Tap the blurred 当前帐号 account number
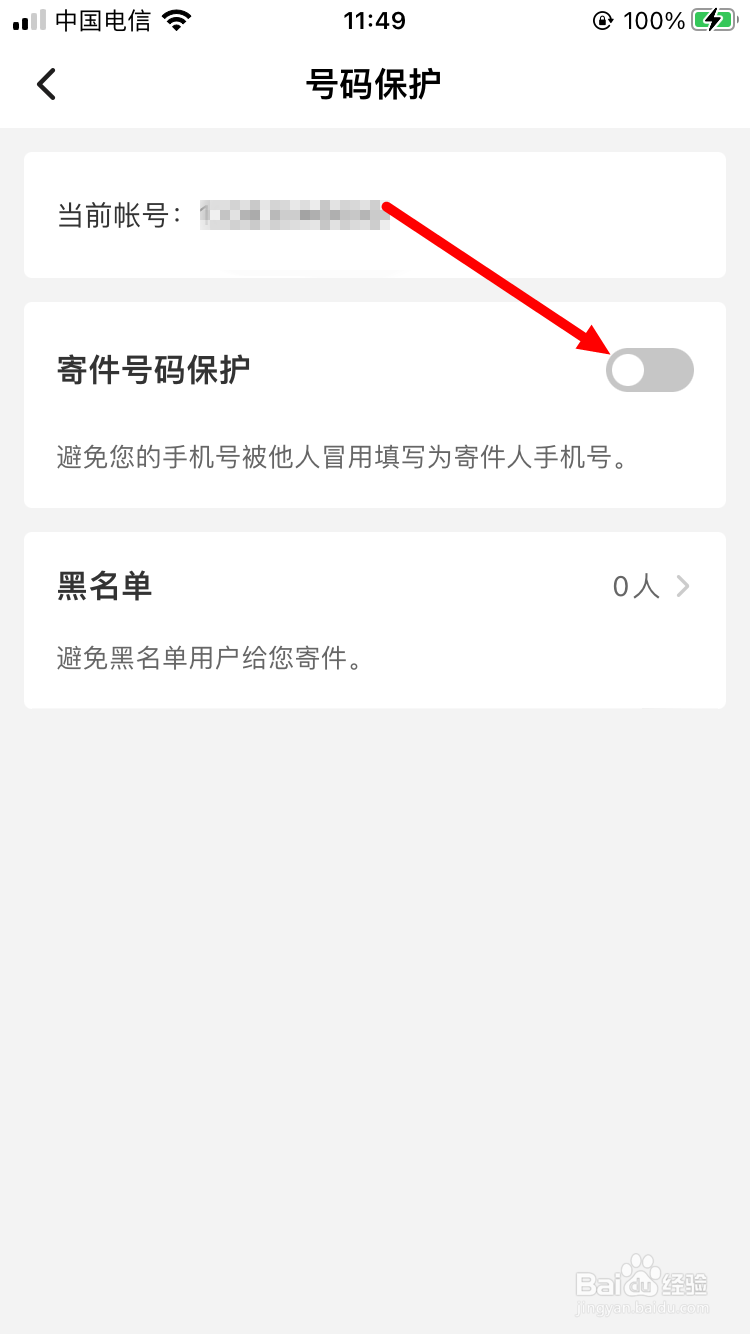Viewport: 750px width, 1334px height. click(x=295, y=215)
